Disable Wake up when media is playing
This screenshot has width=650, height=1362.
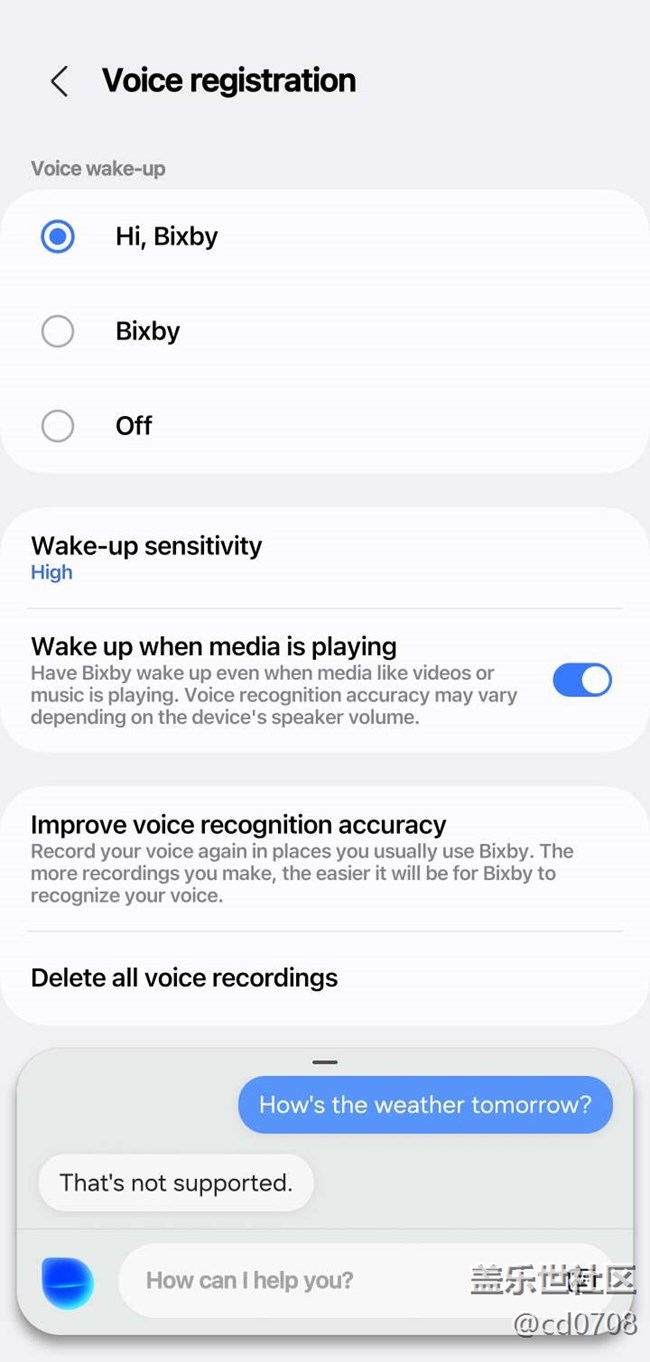click(x=582, y=680)
